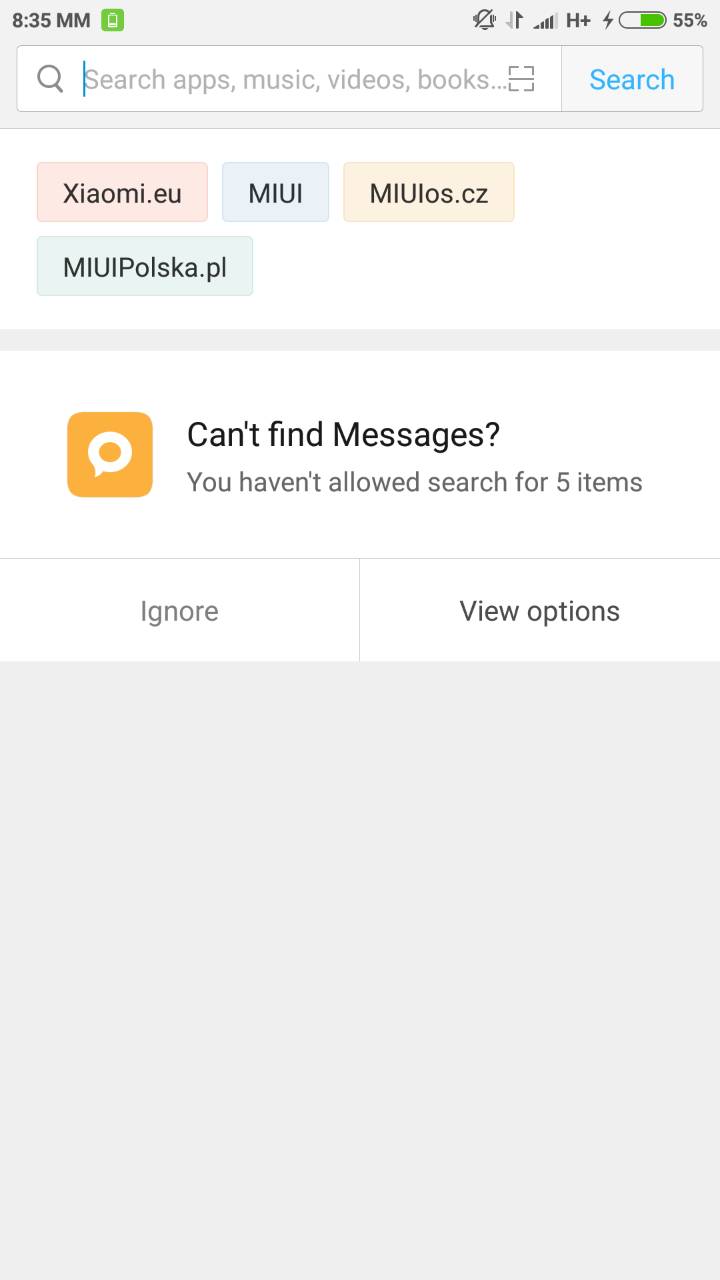Open View options for search permissions

coord(539,611)
